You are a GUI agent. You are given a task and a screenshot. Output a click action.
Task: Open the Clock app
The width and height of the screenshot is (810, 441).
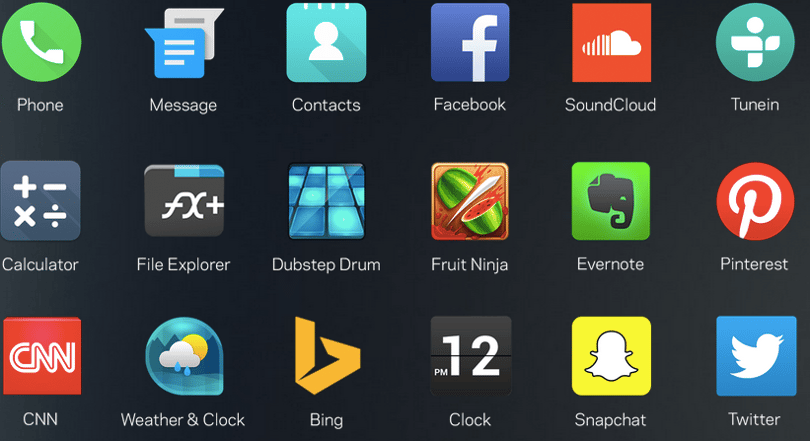pyautogui.click(x=470, y=357)
